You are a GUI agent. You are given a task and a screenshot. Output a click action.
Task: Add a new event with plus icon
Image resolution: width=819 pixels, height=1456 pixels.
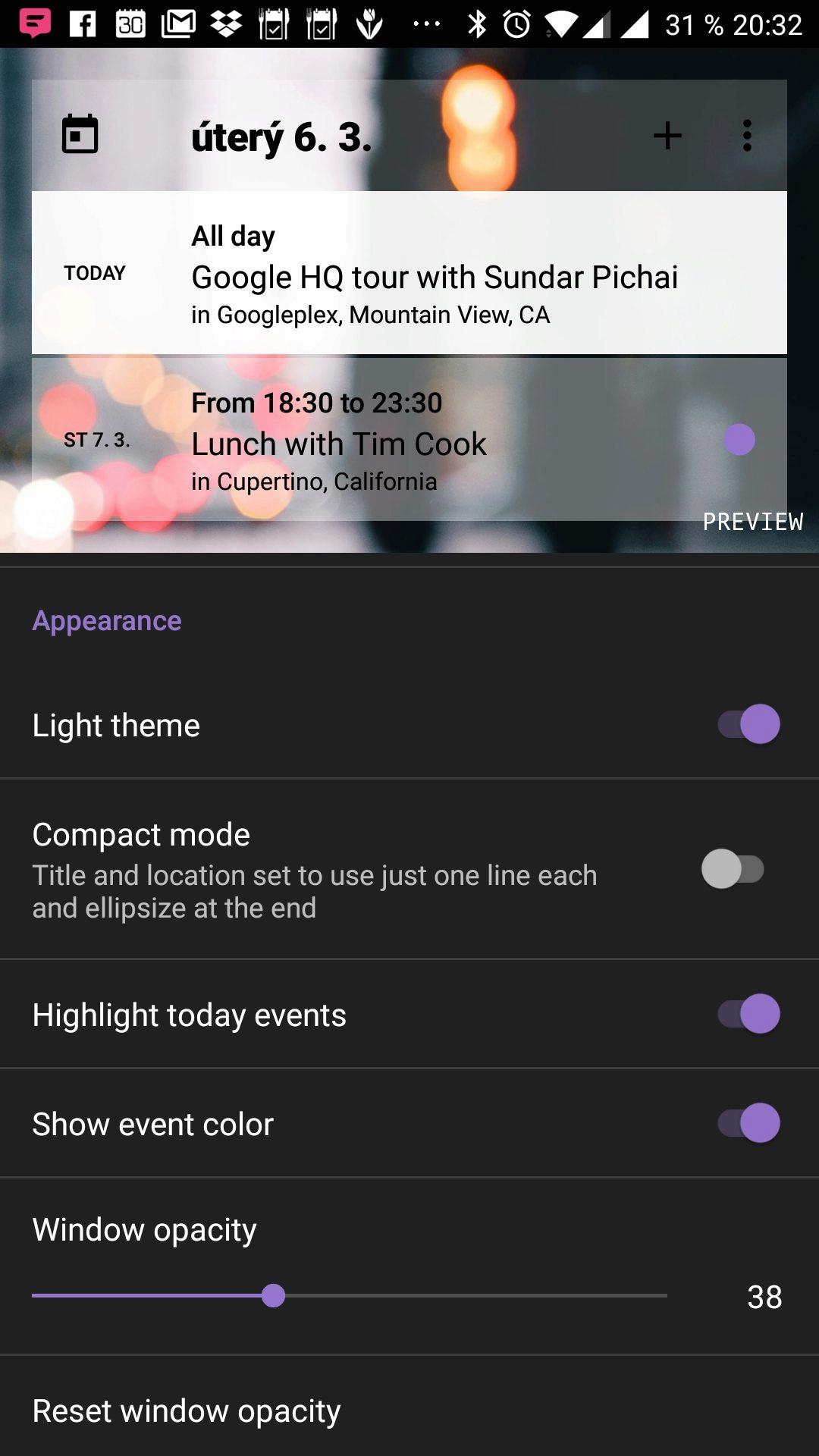coord(667,136)
